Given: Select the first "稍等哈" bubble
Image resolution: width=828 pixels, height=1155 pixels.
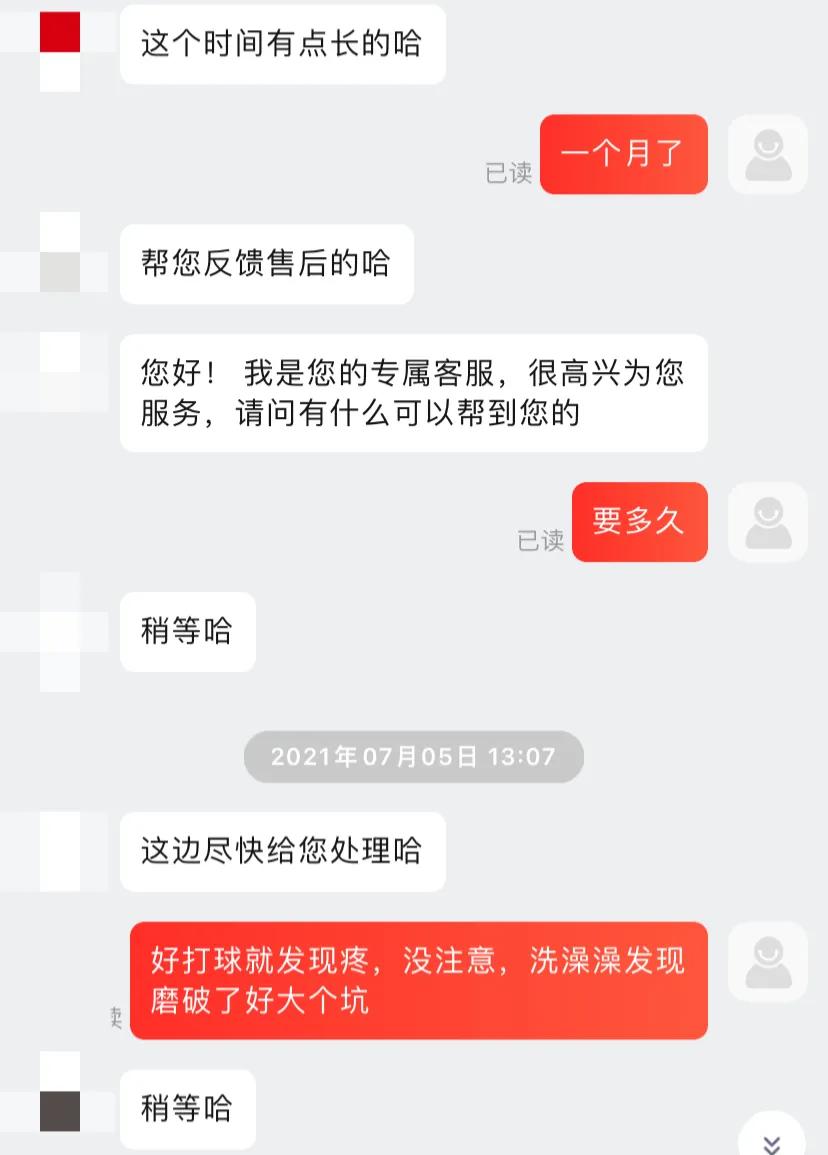Looking at the screenshot, I should pyautogui.click(x=187, y=632).
